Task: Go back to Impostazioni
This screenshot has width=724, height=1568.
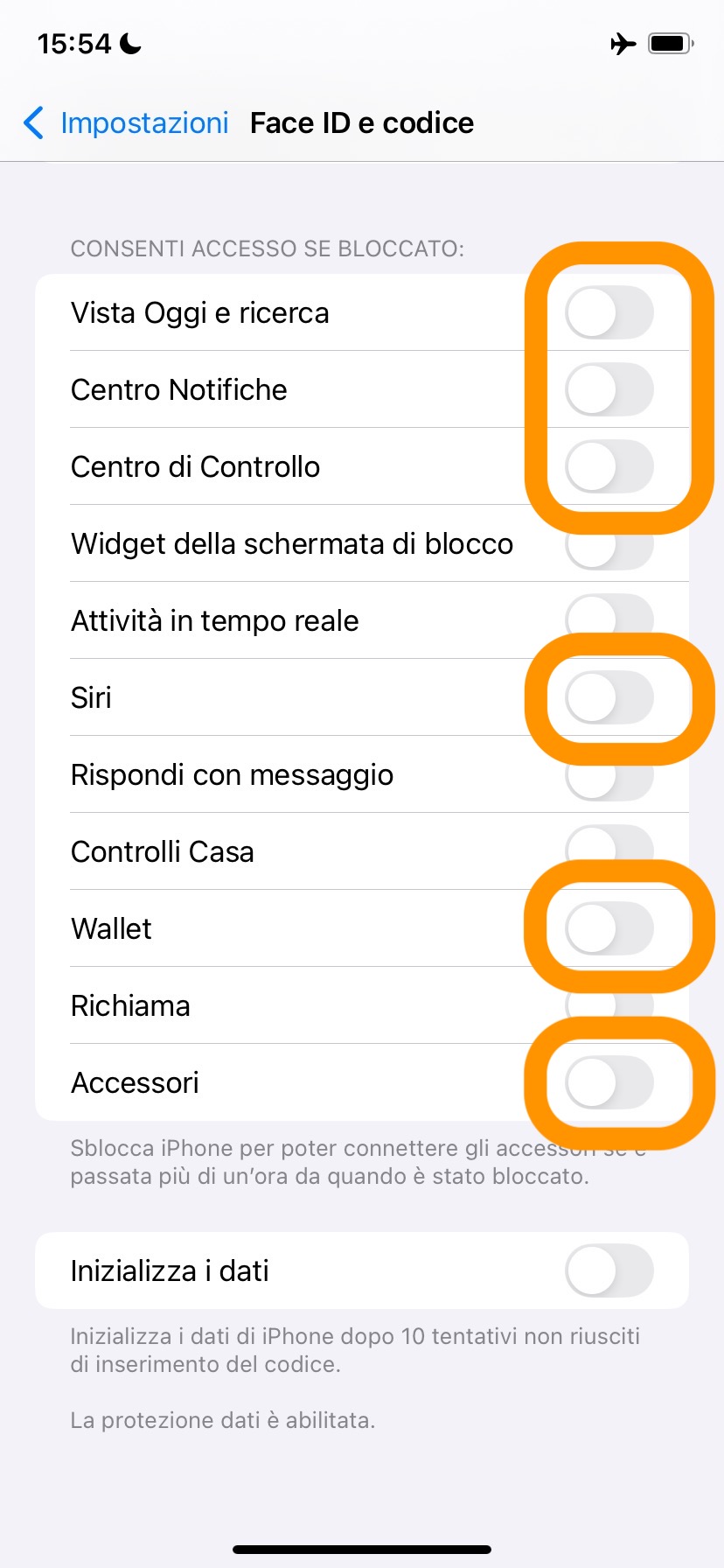Action: (x=127, y=123)
